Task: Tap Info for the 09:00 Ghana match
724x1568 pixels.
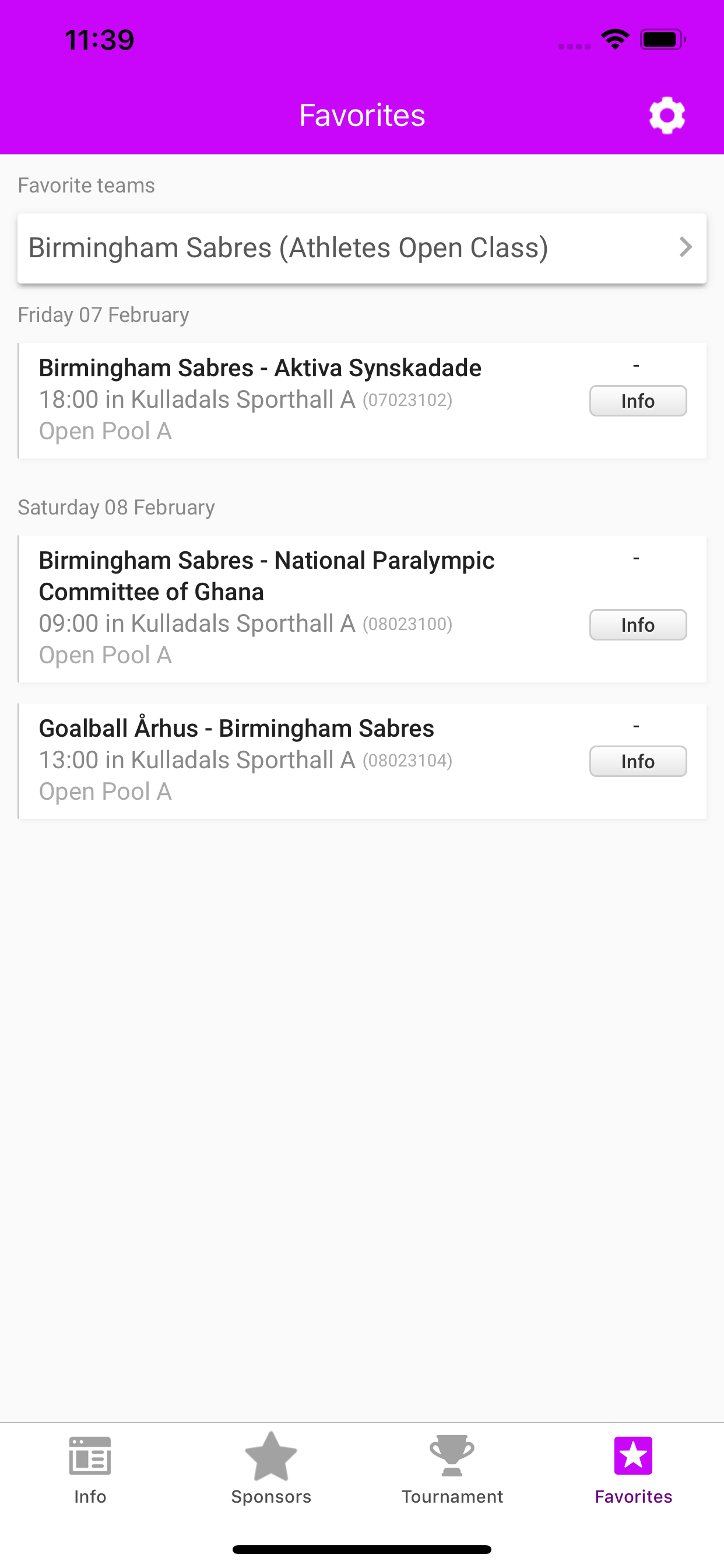Action: click(x=638, y=625)
